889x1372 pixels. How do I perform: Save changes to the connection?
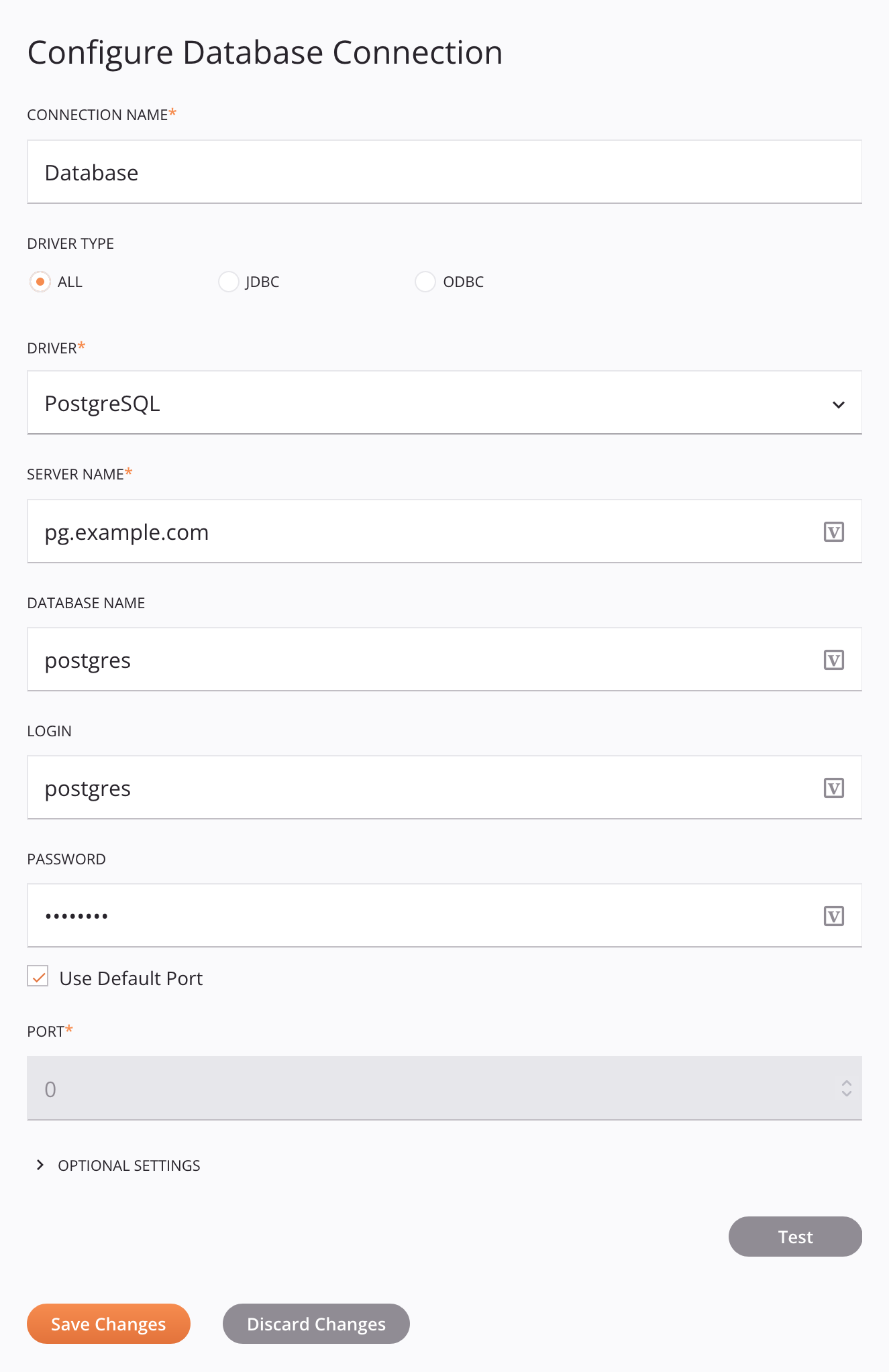109,1324
